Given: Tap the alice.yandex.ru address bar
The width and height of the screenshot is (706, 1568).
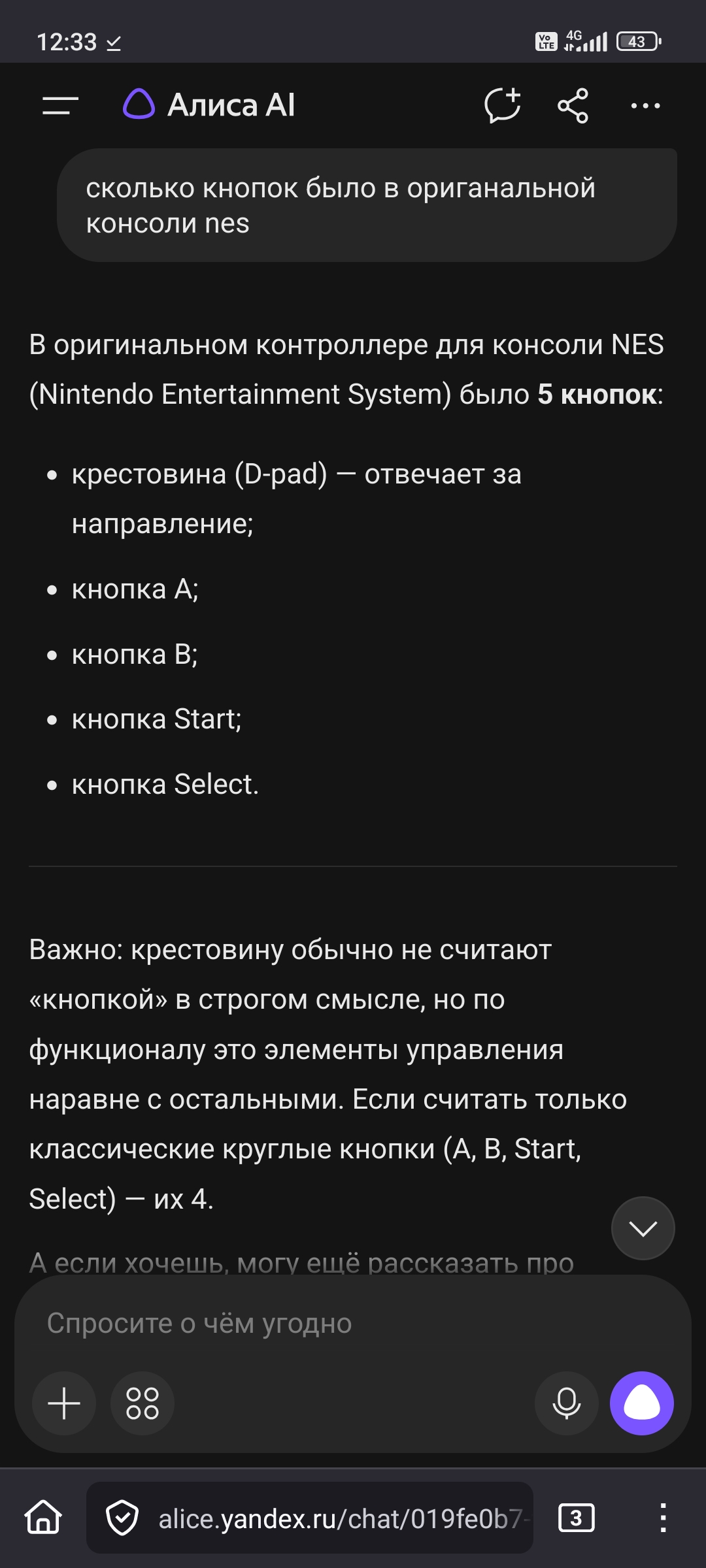Looking at the screenshot, I should tap(310, 1518).
